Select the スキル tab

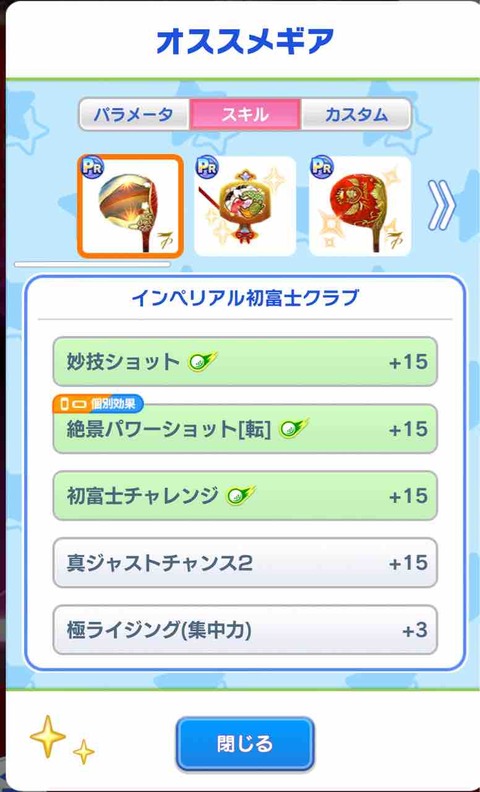pos(245,114)
